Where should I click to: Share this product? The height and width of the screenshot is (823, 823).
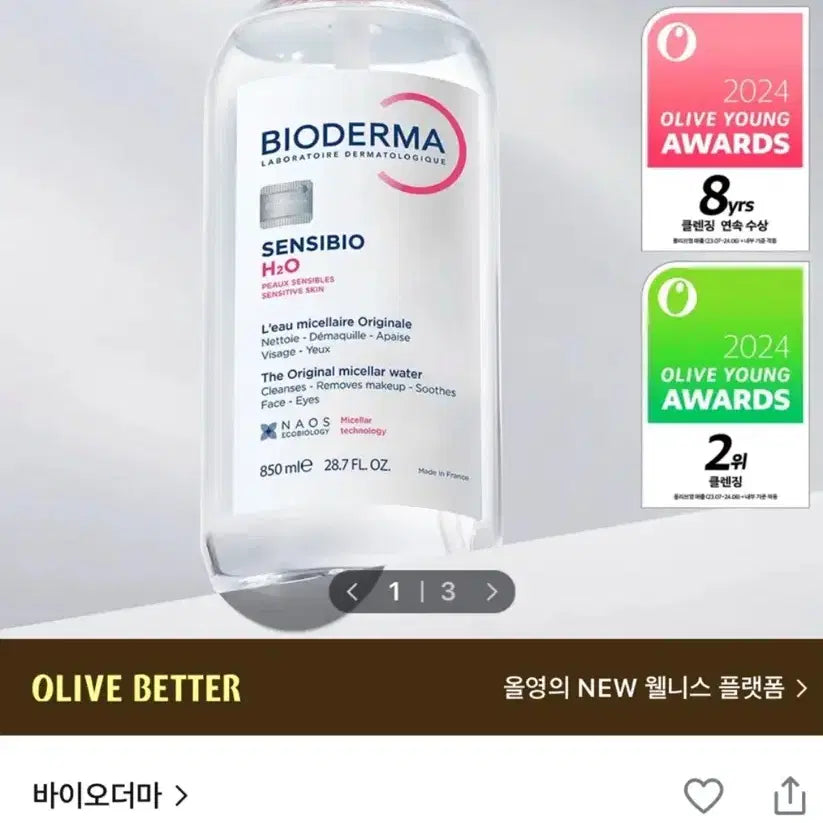click(x=789, y=796)
